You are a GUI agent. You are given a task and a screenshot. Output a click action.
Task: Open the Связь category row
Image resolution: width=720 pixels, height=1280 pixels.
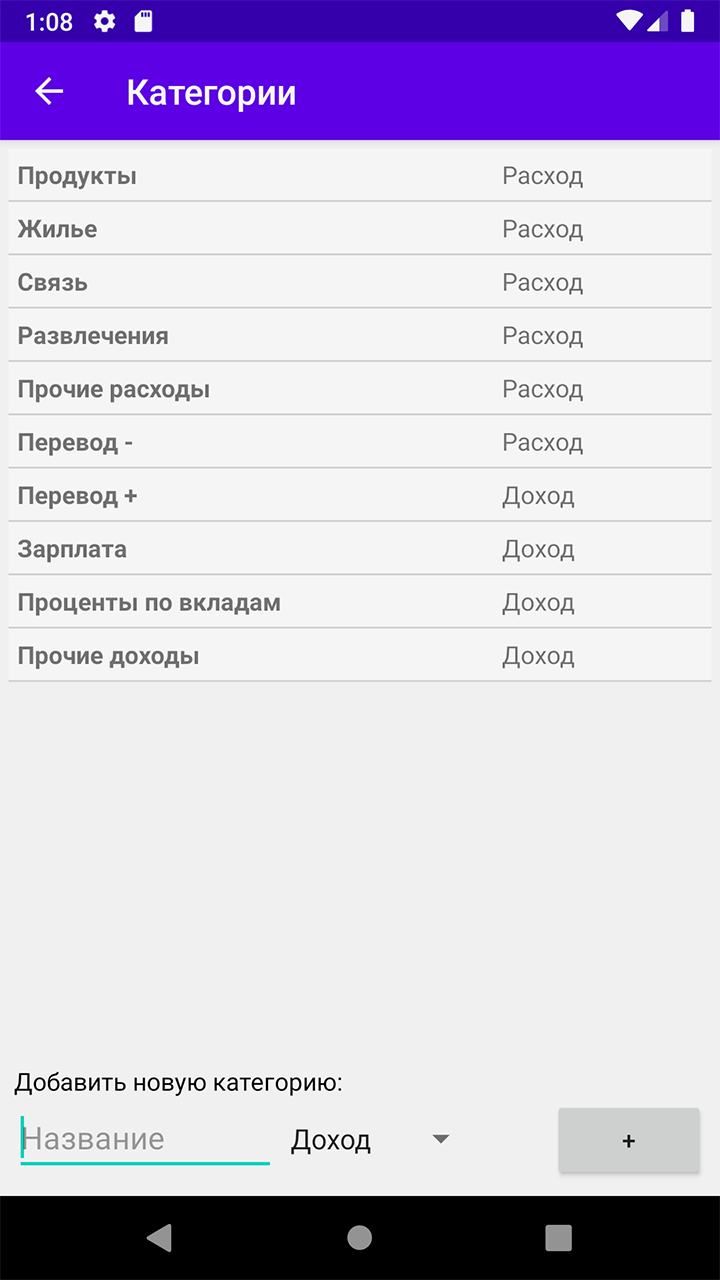(360, 282)
